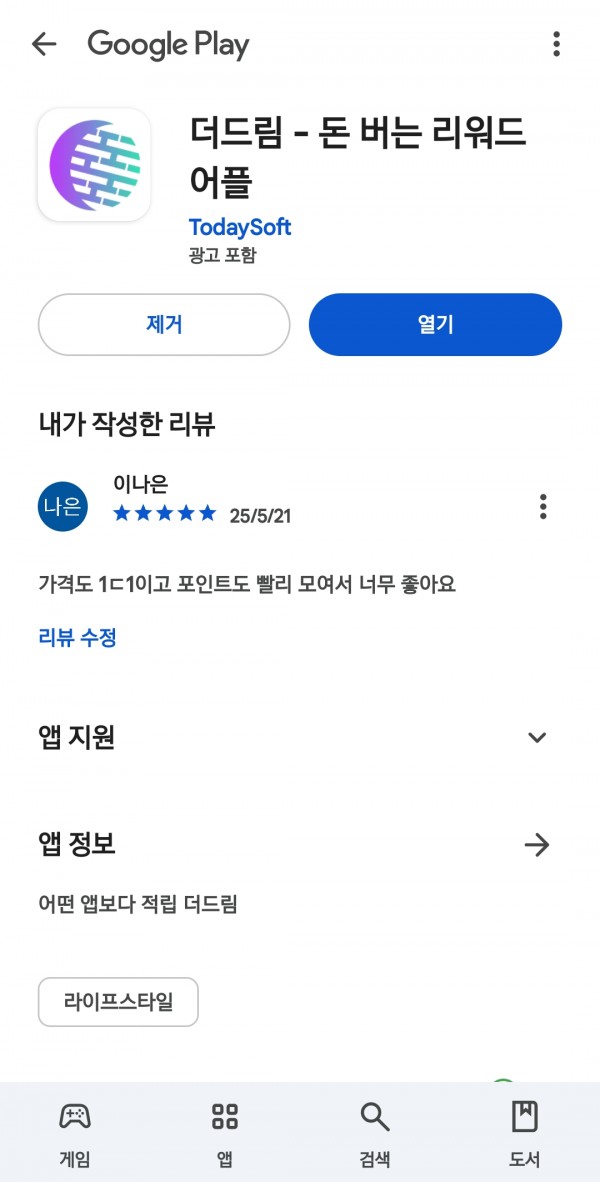Viewport: 600px width, 1182px height.
Task: Switch to the 도서 tab
Action: click(524, 1133)
